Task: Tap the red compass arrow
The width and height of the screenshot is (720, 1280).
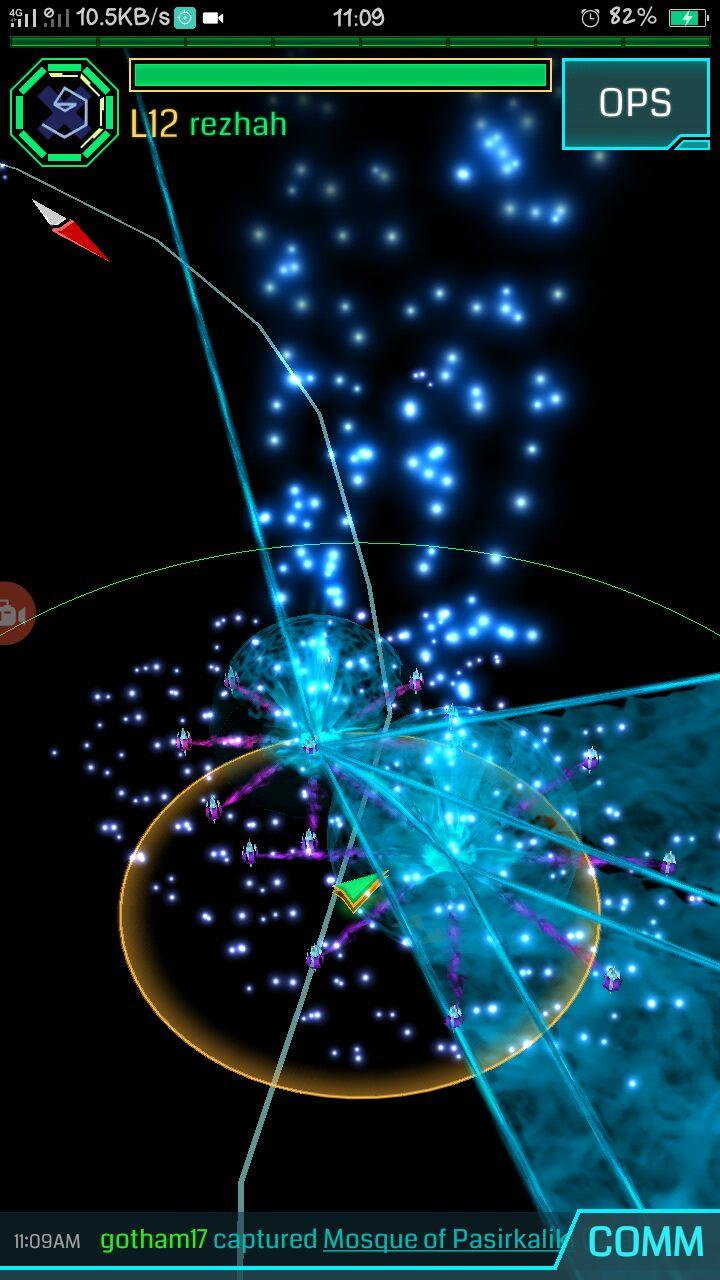Action: [x=72, y=230]
